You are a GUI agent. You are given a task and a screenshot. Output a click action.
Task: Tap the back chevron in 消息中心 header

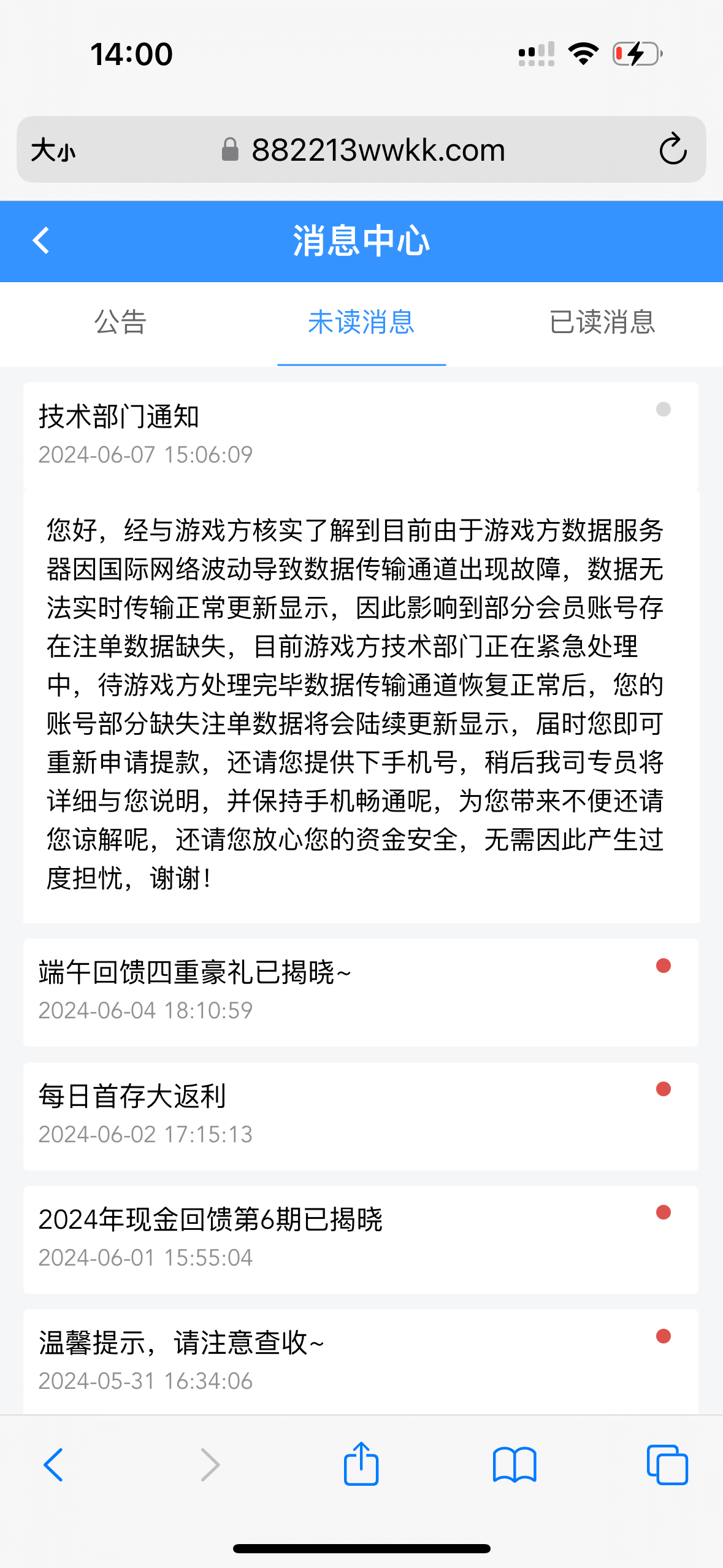point(41,241)
